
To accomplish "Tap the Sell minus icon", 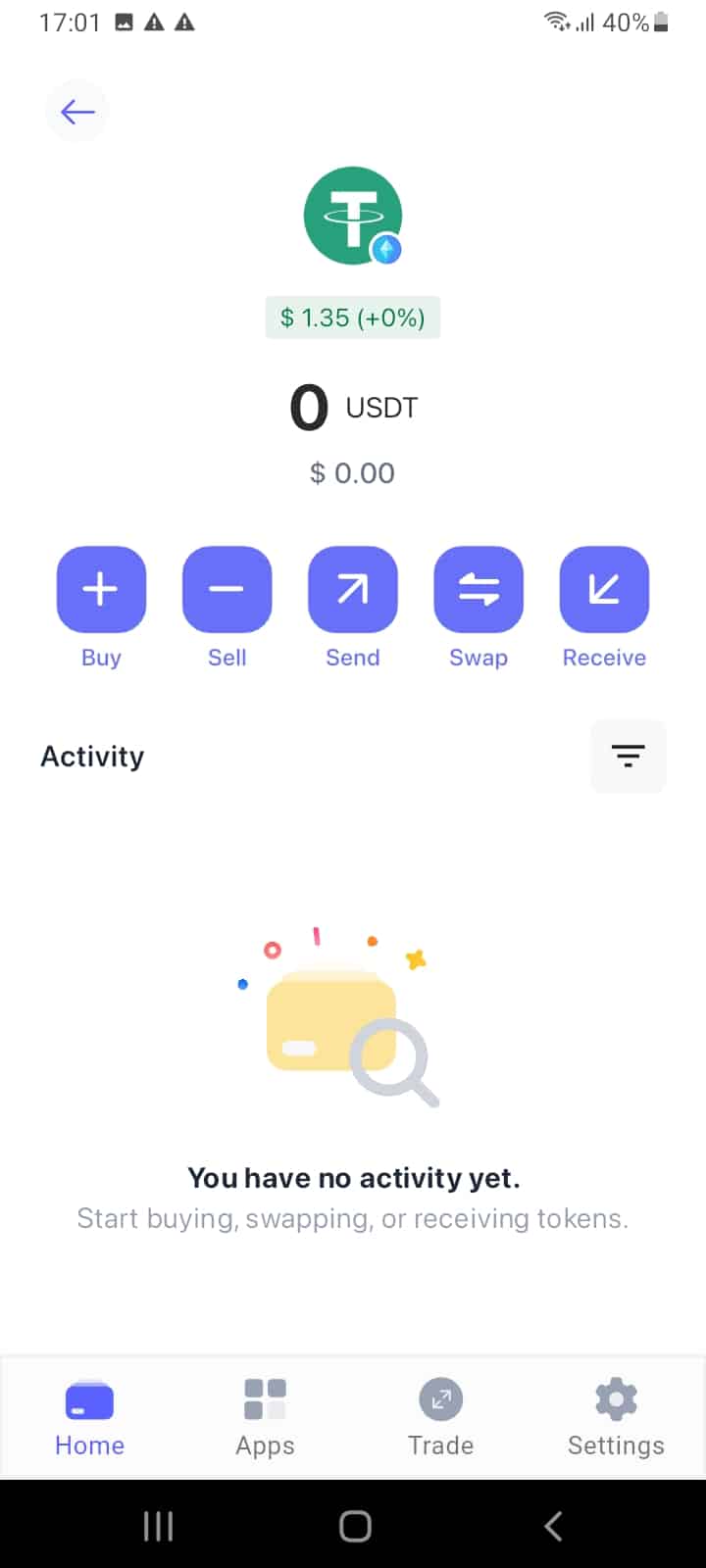I will pos(227,589).
